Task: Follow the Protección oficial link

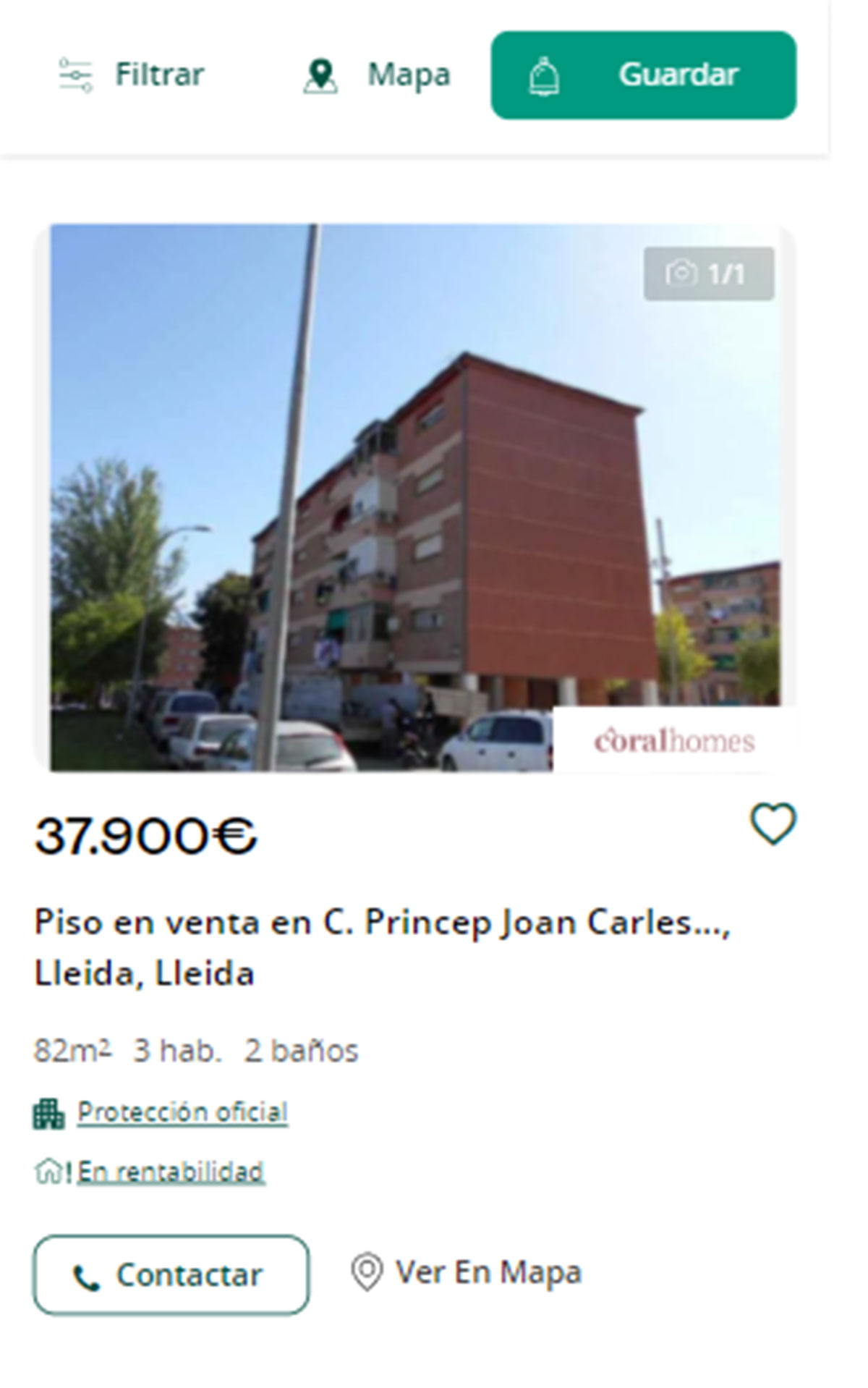Action: pyautogui.click(x=182, y=1112)
